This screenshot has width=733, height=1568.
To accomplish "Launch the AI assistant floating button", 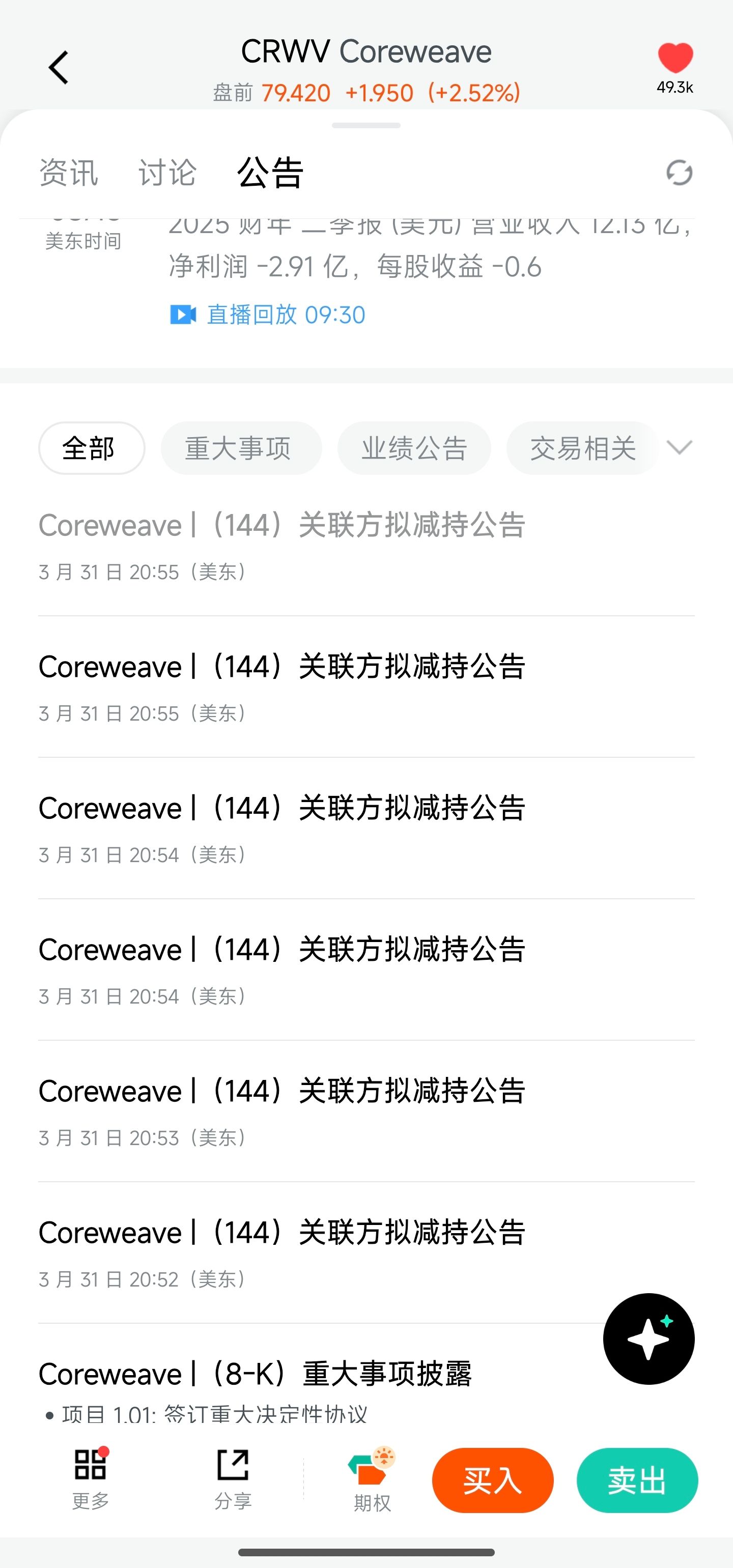I will [649, 1338].
